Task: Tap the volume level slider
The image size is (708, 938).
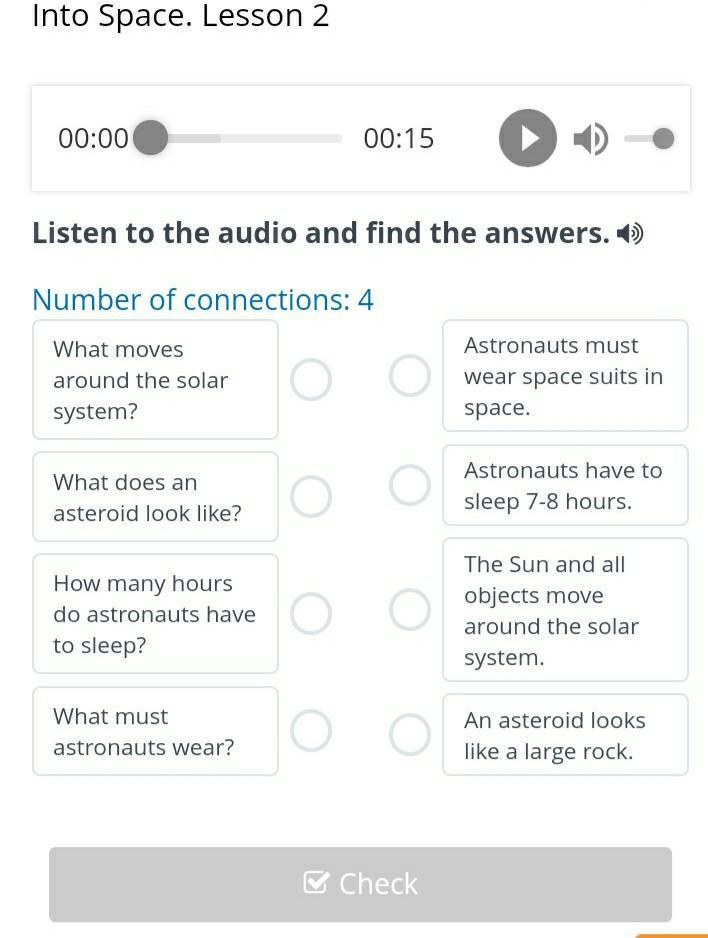Action: (649, 138)
